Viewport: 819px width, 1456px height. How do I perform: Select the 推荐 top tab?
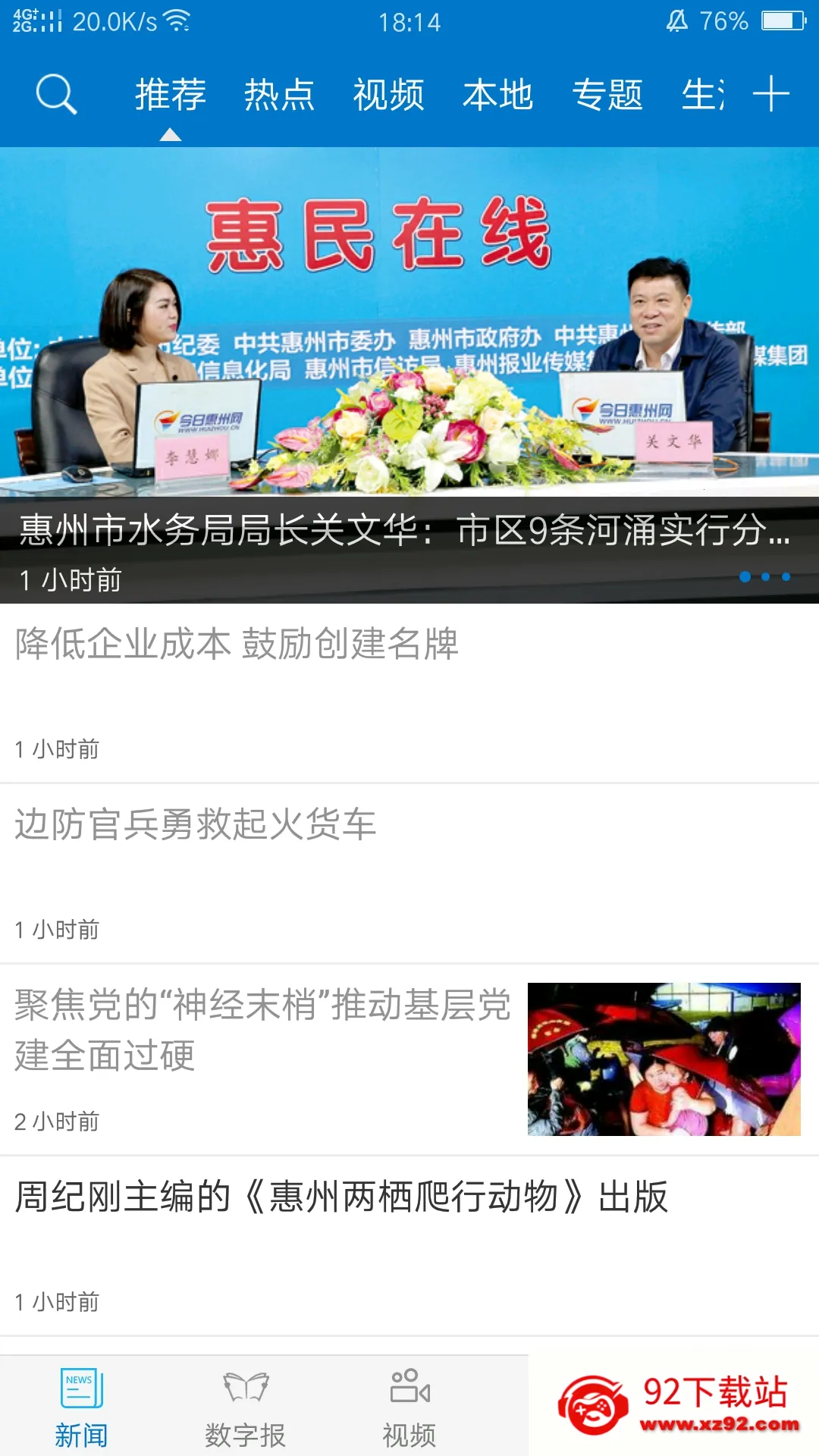tap(171, 95)
